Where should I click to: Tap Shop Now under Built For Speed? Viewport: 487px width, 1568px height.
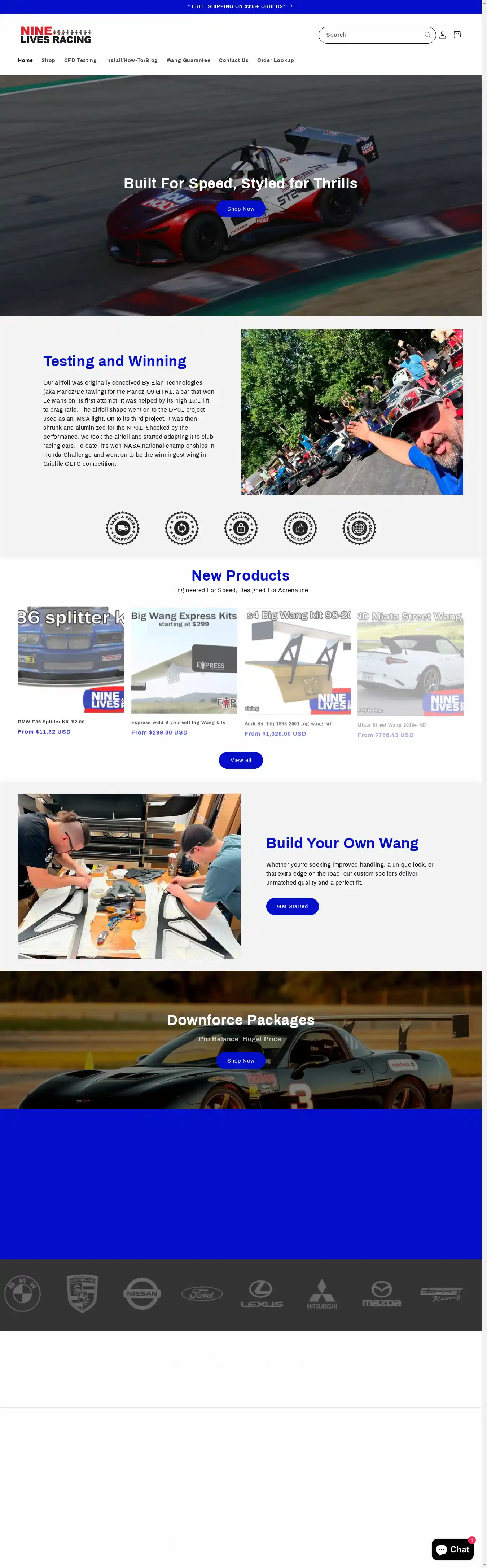[241, 209]
